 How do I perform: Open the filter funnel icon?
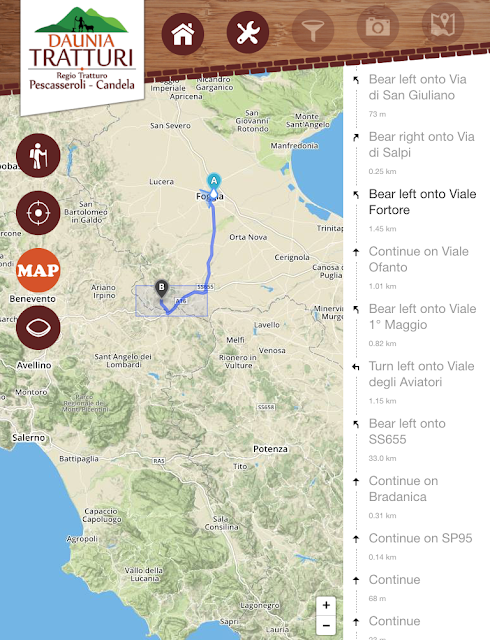coord(313,30)
